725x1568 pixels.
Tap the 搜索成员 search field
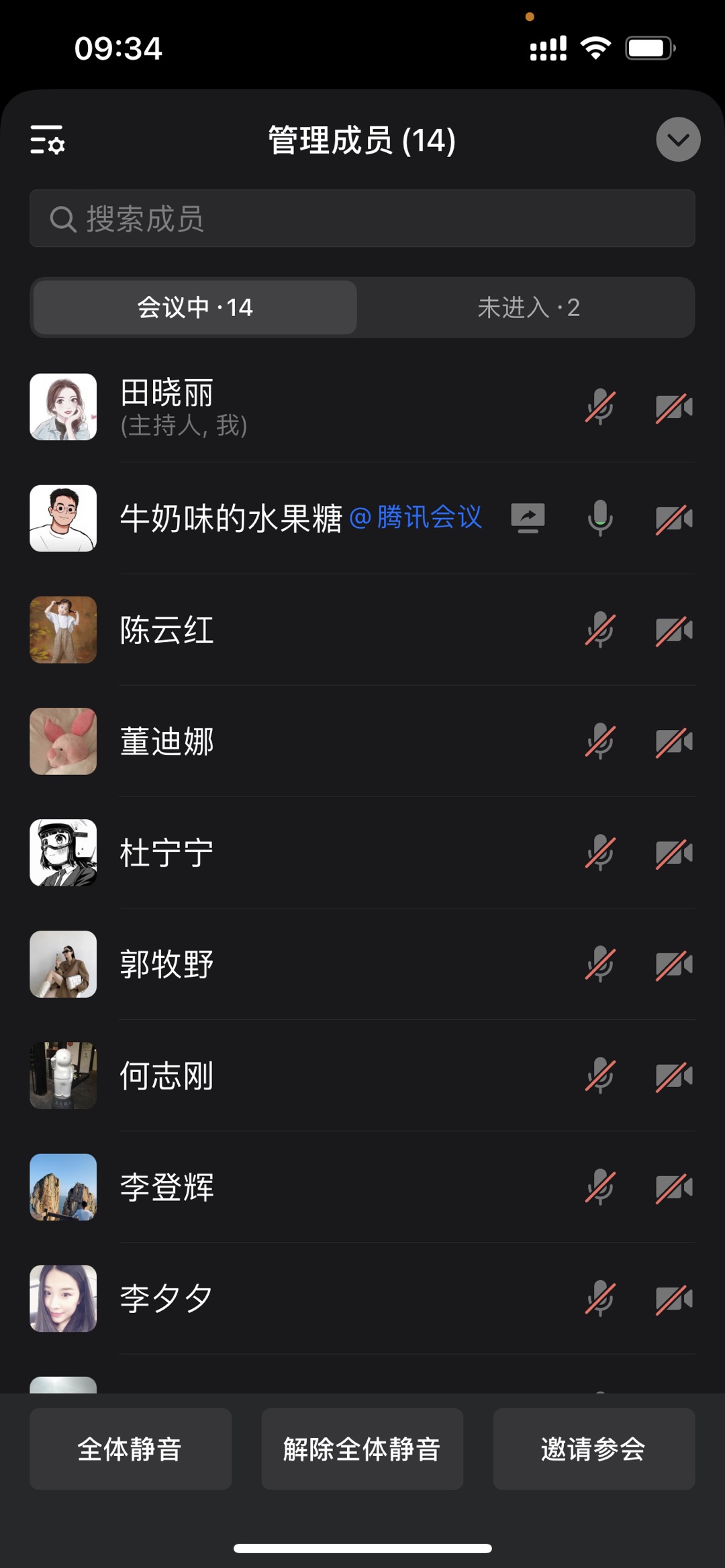(x=362, y=219)
